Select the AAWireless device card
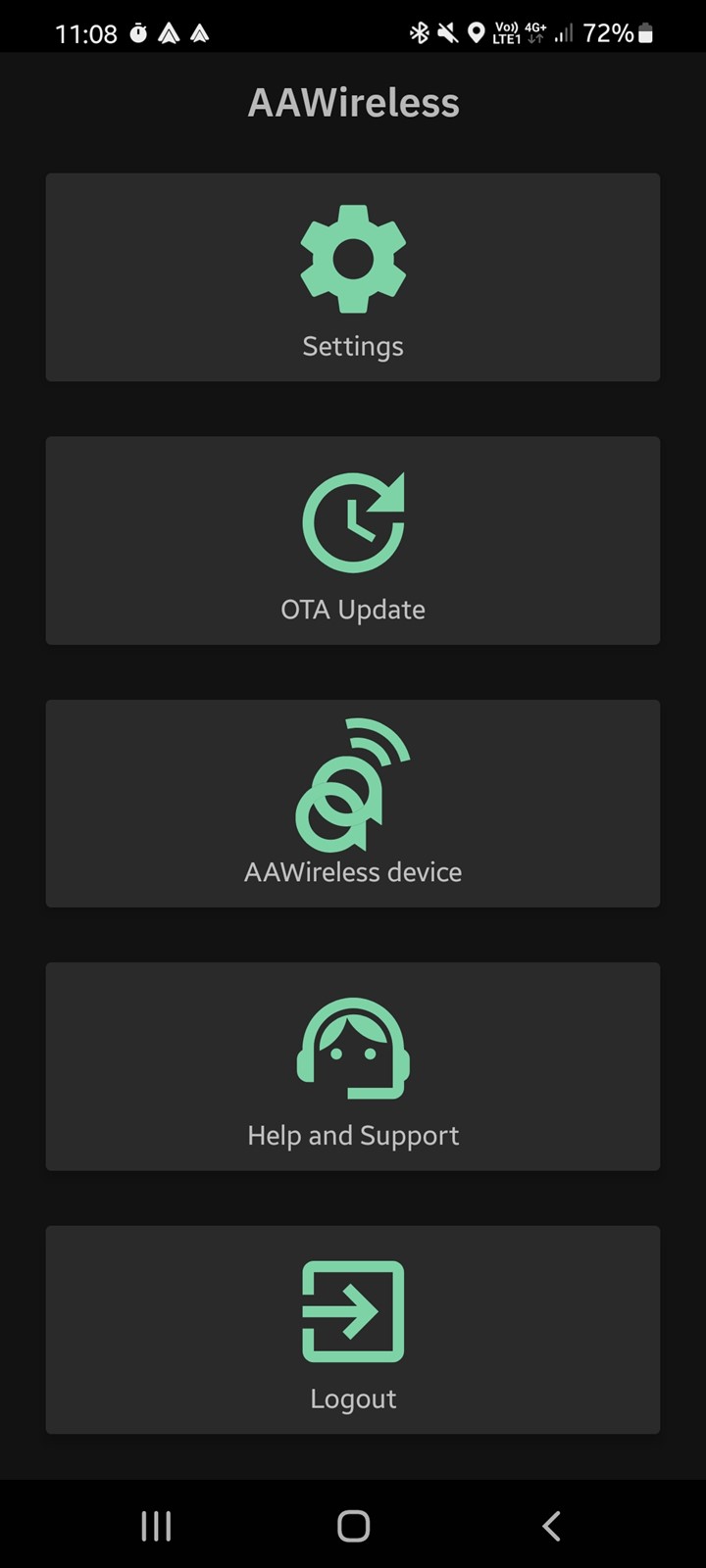 click(353, 804)
